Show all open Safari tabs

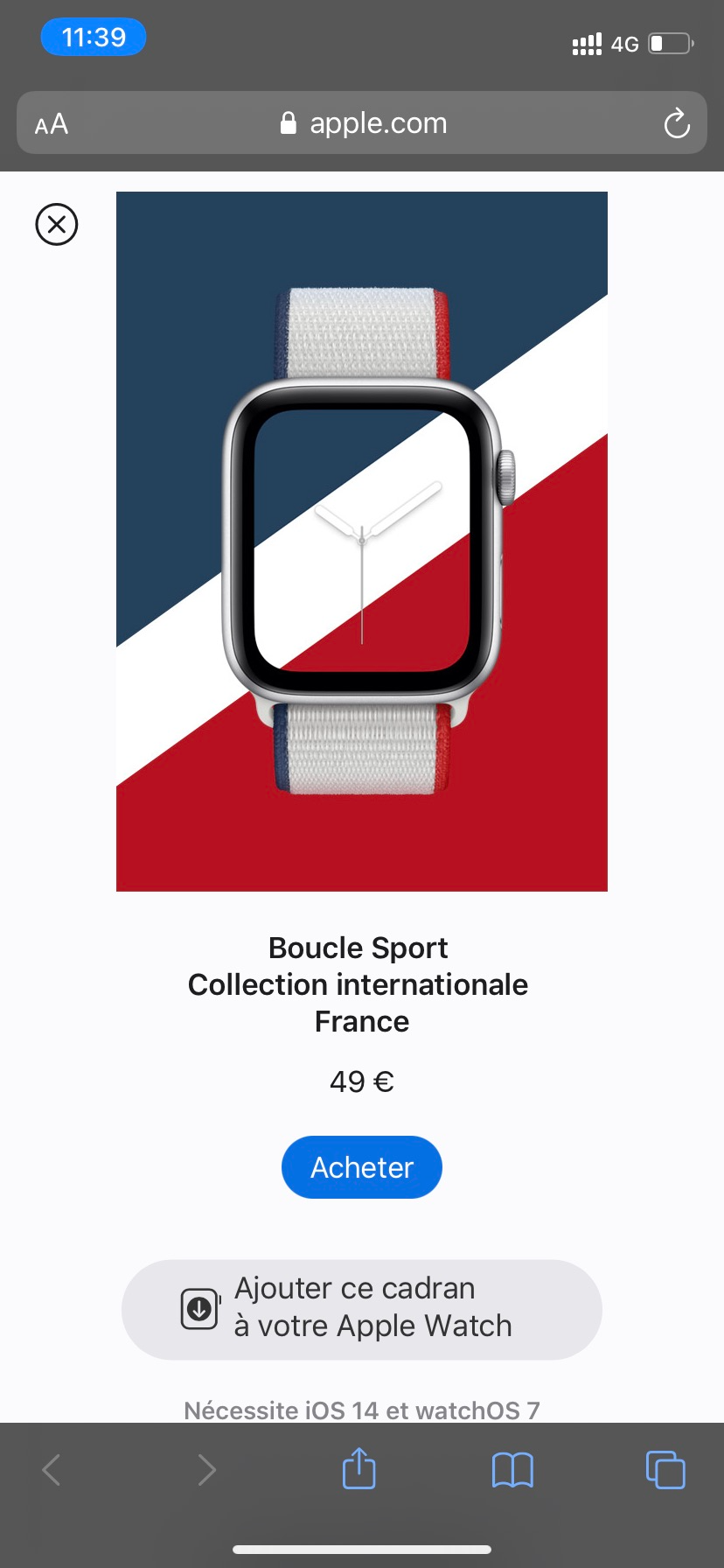[665, 1469]
